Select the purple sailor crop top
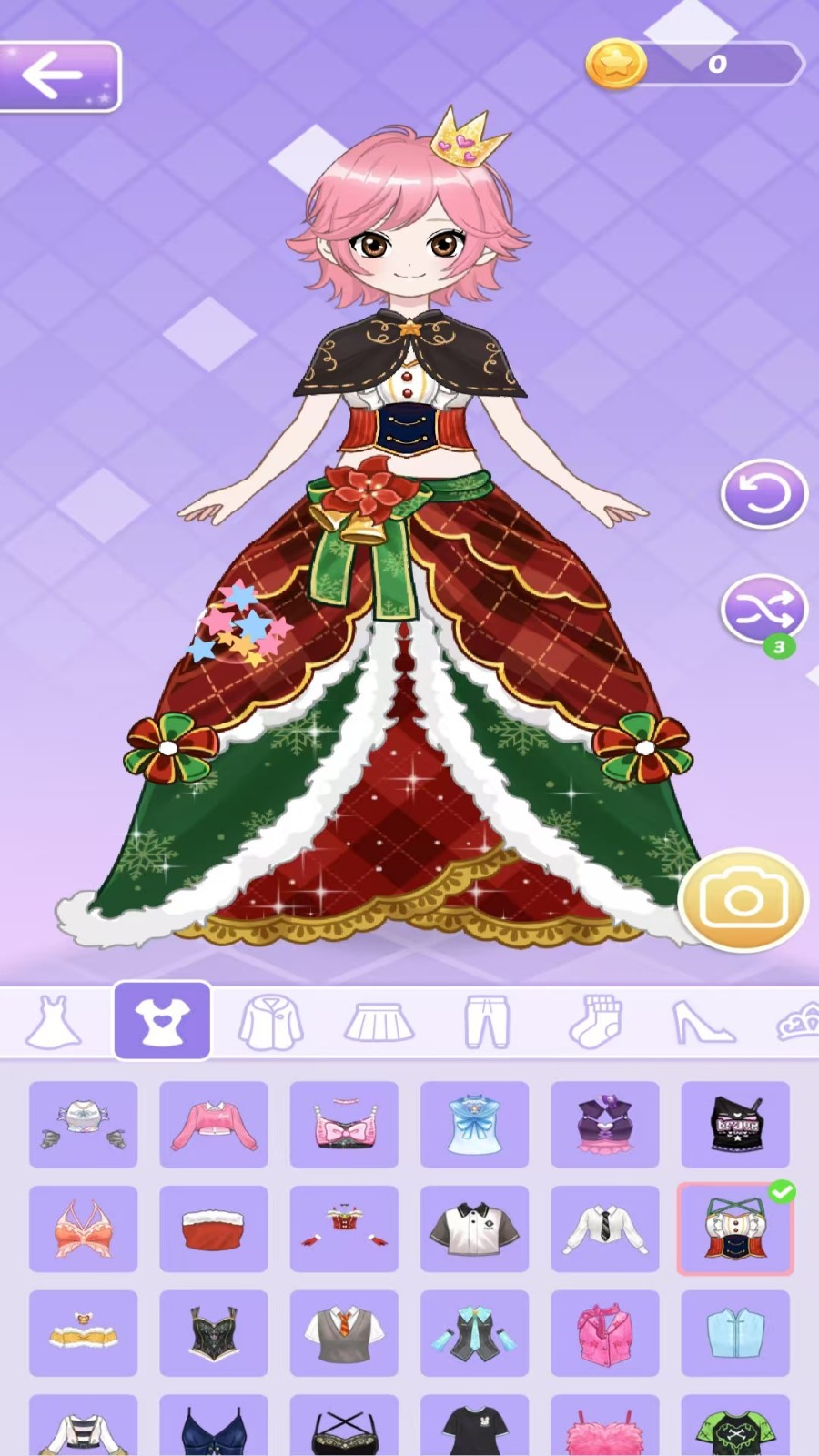The image size is (819, 1456). click(604, 1125)
